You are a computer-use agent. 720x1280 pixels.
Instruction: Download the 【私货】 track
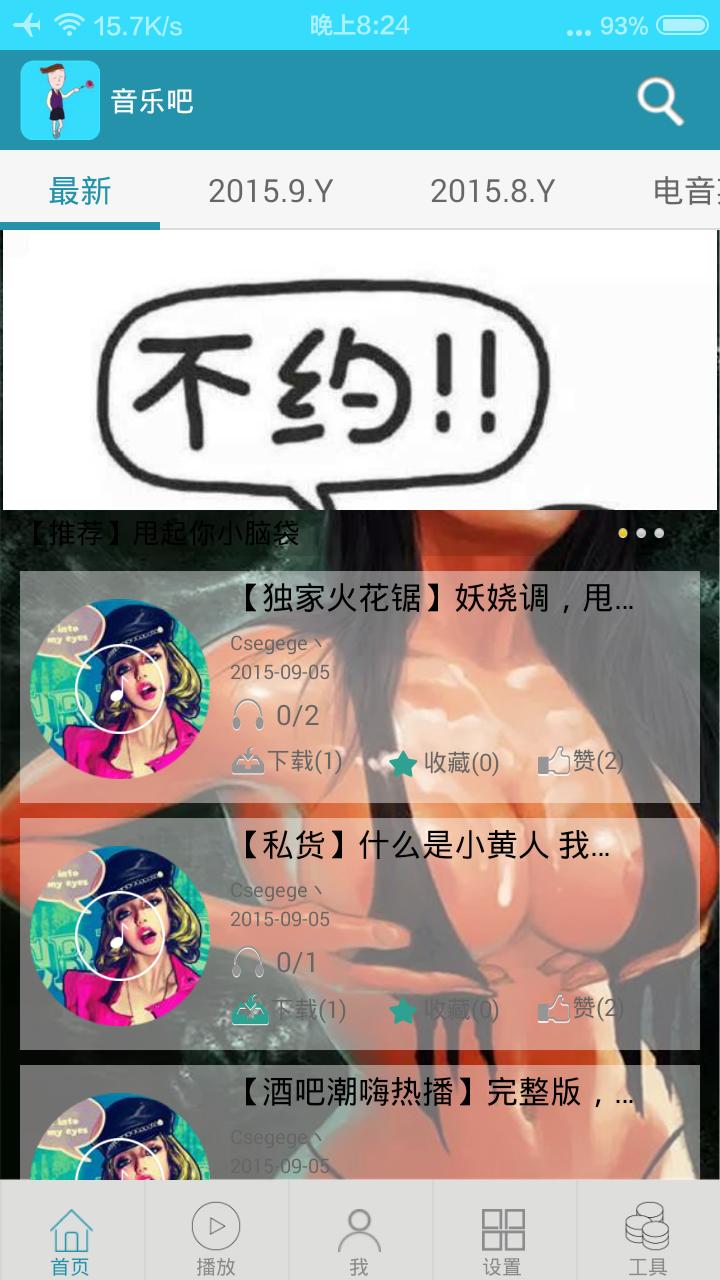(x=289, y=1010)
